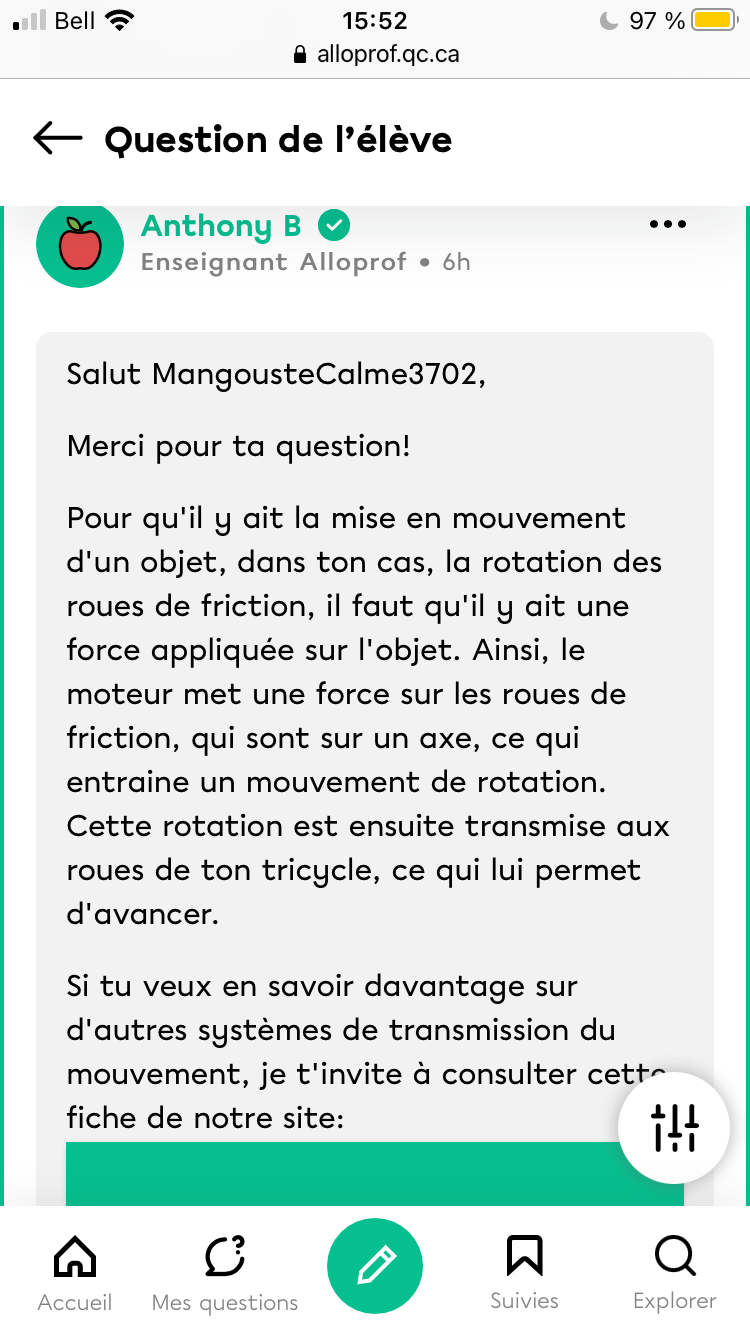Open the three-dot menu on Anthony B's answer
This screenshot has height=1334, width=750.
coord(667,225)
